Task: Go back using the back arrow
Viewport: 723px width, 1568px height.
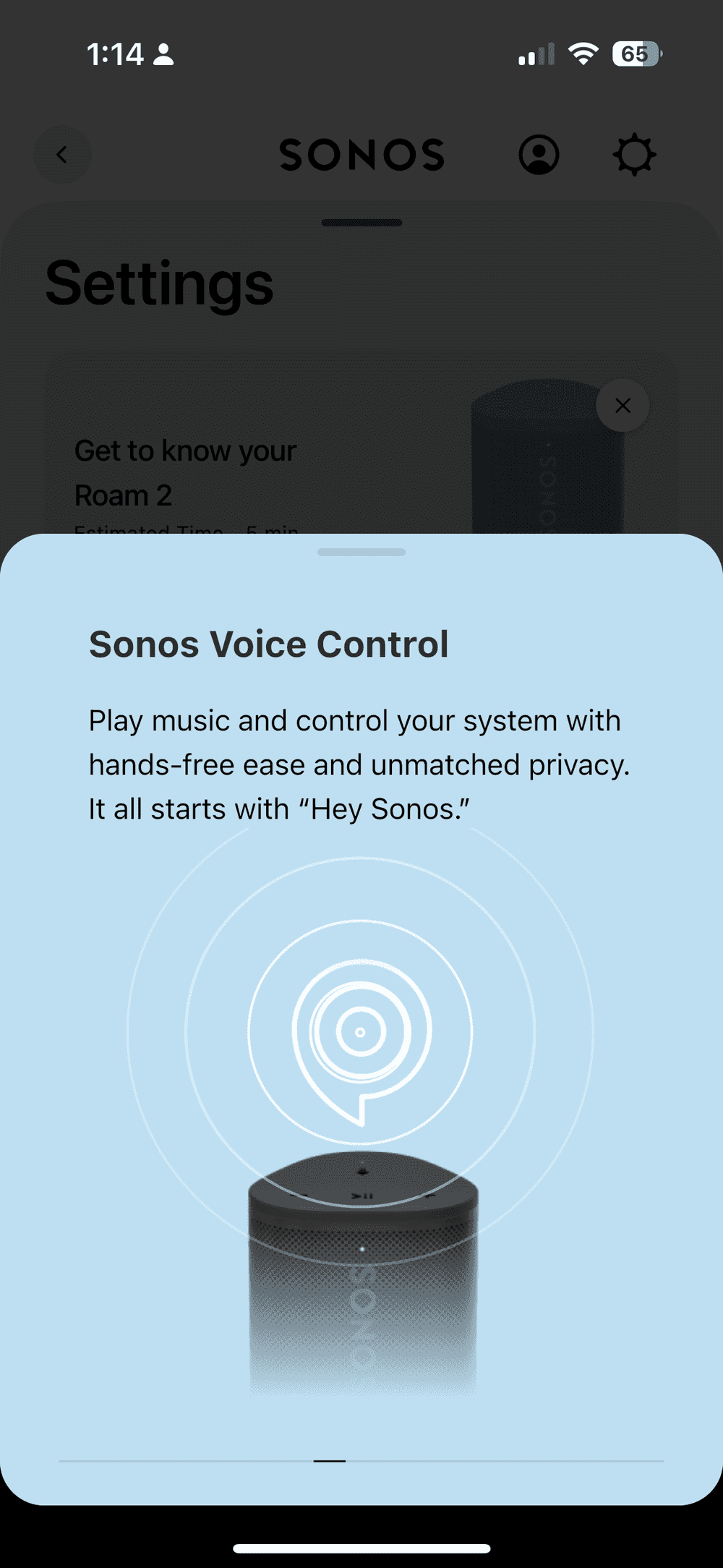Action: [63, 155]
